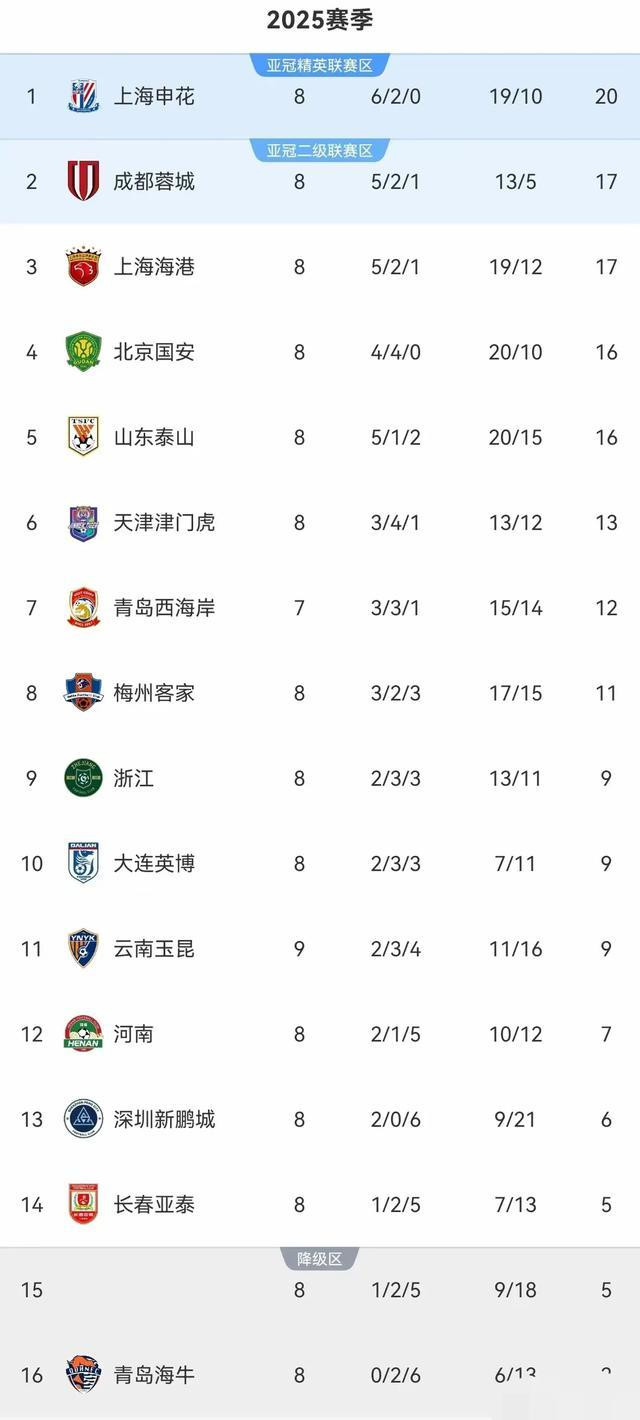This screenshot has height=1420, width=640.
Task: Select 上海海港 in the standings
Action: point(320,267)
